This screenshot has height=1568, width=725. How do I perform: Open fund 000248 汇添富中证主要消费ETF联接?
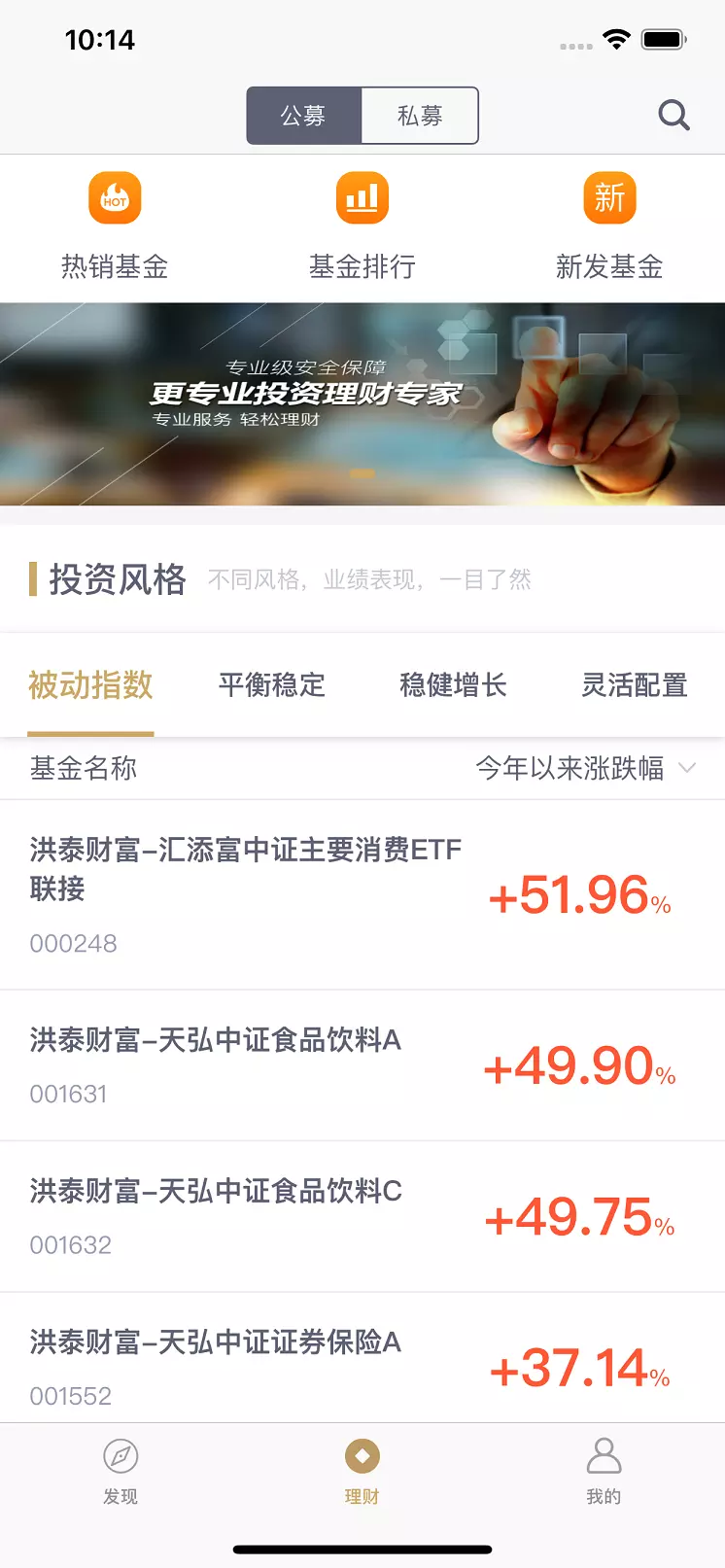click(362, 895)
